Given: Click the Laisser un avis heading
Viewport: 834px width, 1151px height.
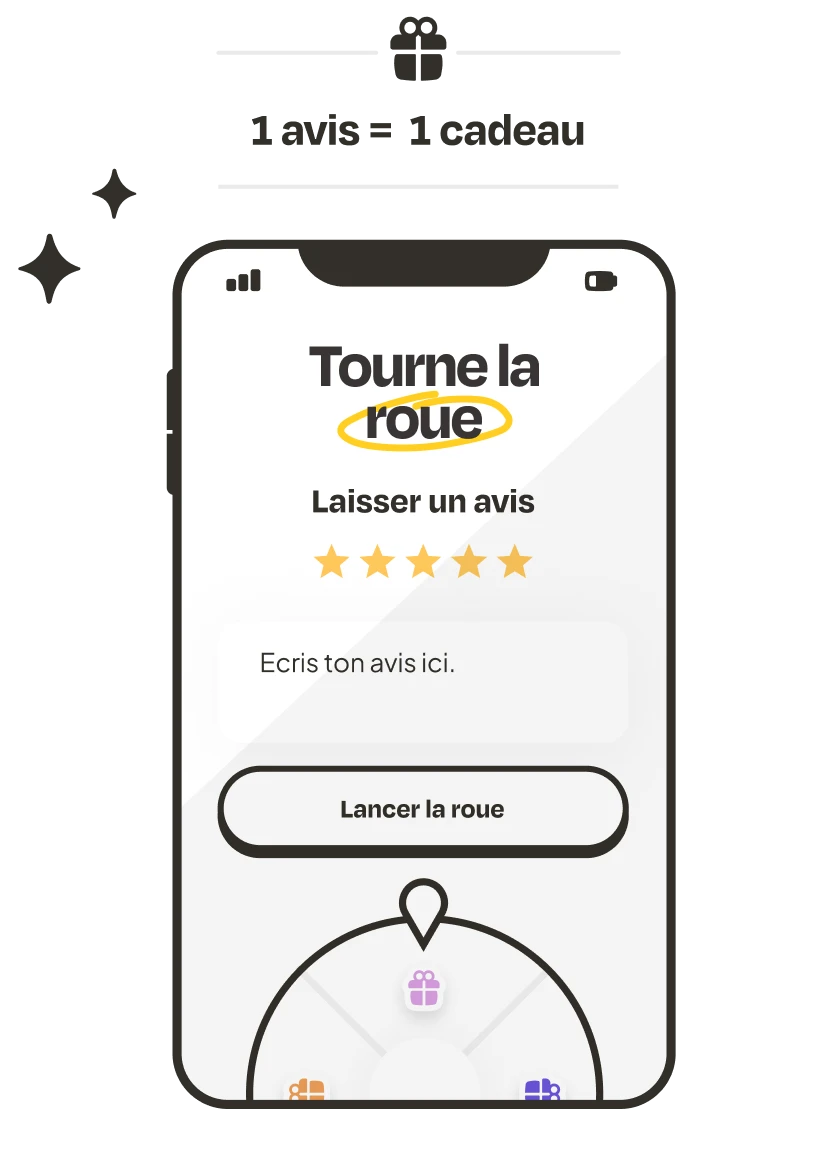Looking at the screenshot, I should [423, 501].
